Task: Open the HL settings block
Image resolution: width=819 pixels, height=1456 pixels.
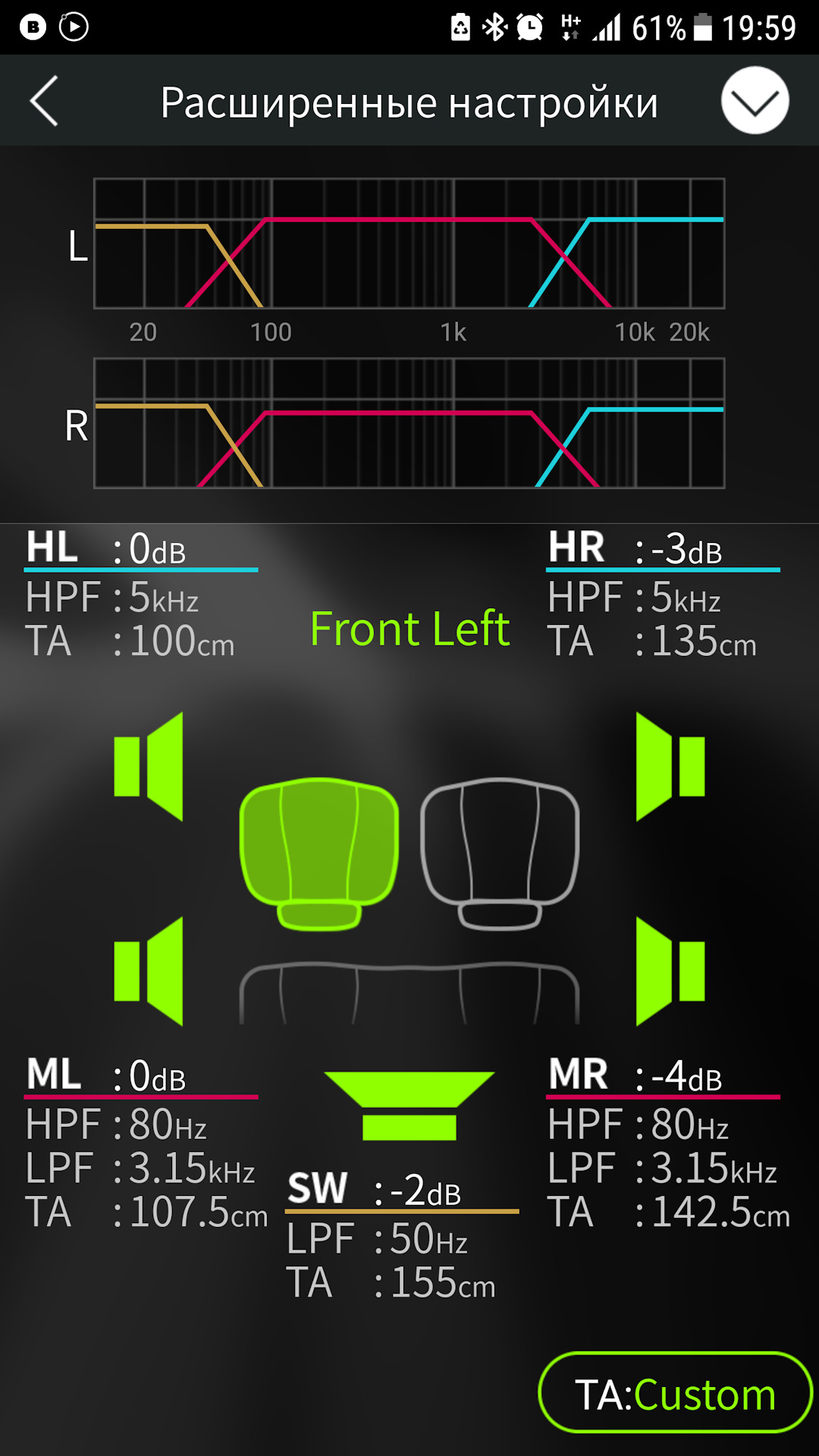Action: coord(140,595)
